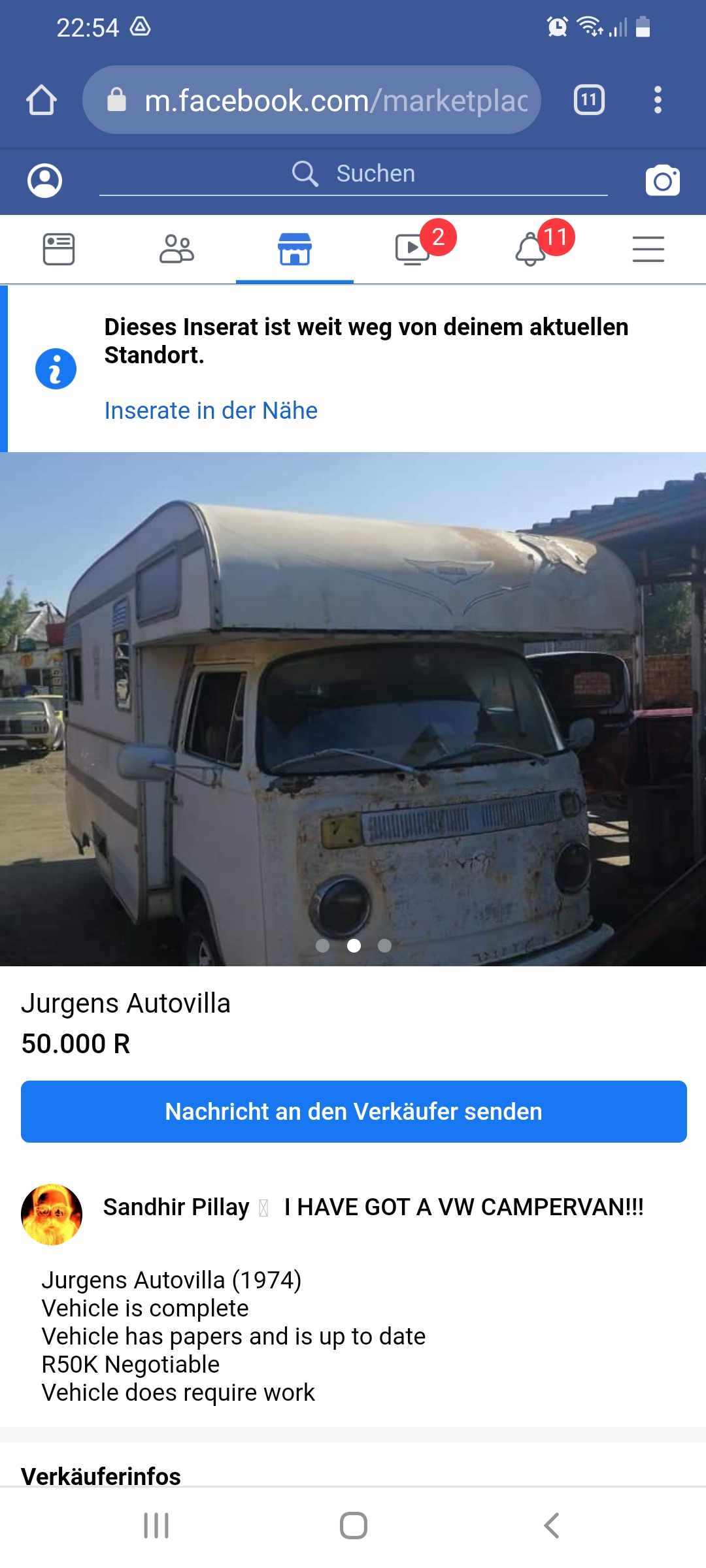View Sandhir Pillay's seller profile
Screen dimensions: 706x1568
(176, 1207)
